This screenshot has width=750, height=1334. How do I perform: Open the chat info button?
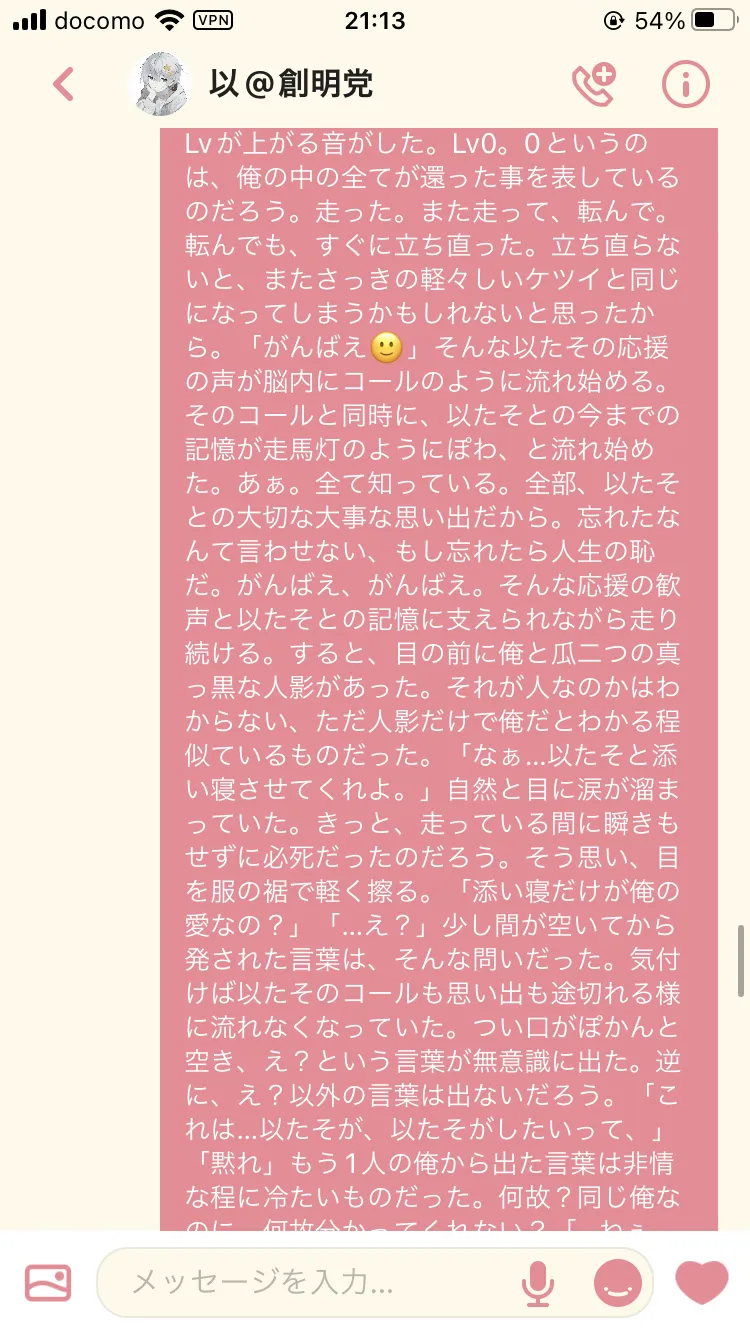pos(686,85)
